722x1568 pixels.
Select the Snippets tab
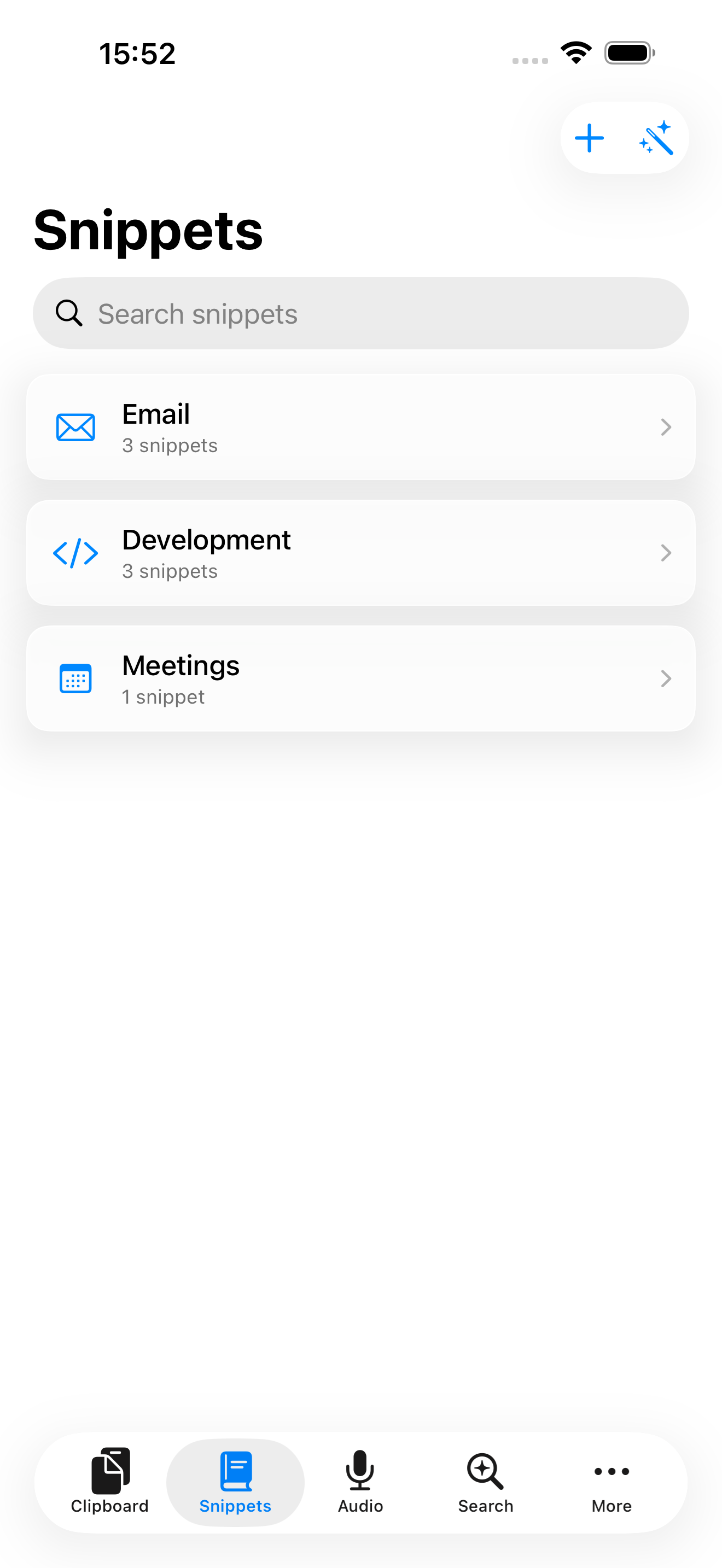pyautogui.click(x=235, y=1482)
